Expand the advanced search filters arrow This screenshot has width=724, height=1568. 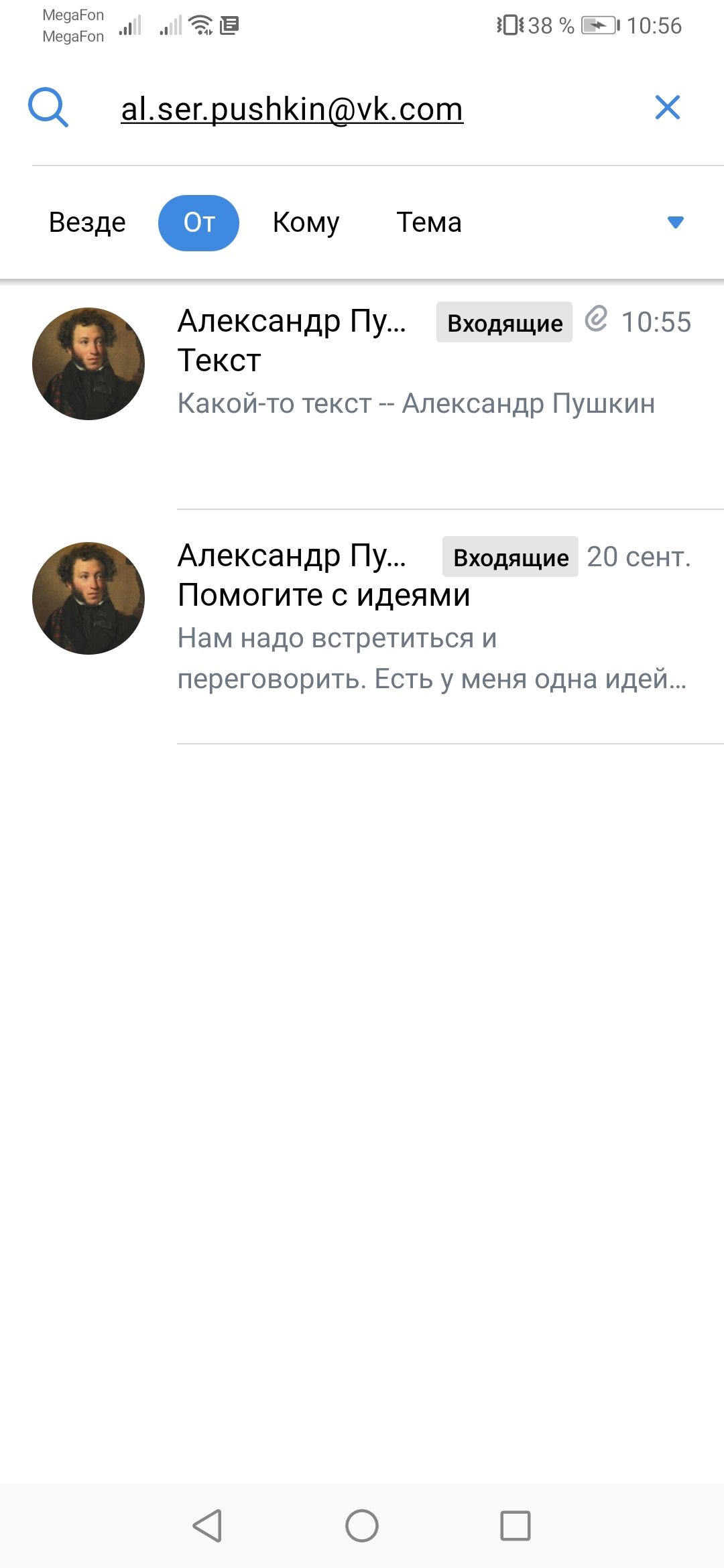675,222
